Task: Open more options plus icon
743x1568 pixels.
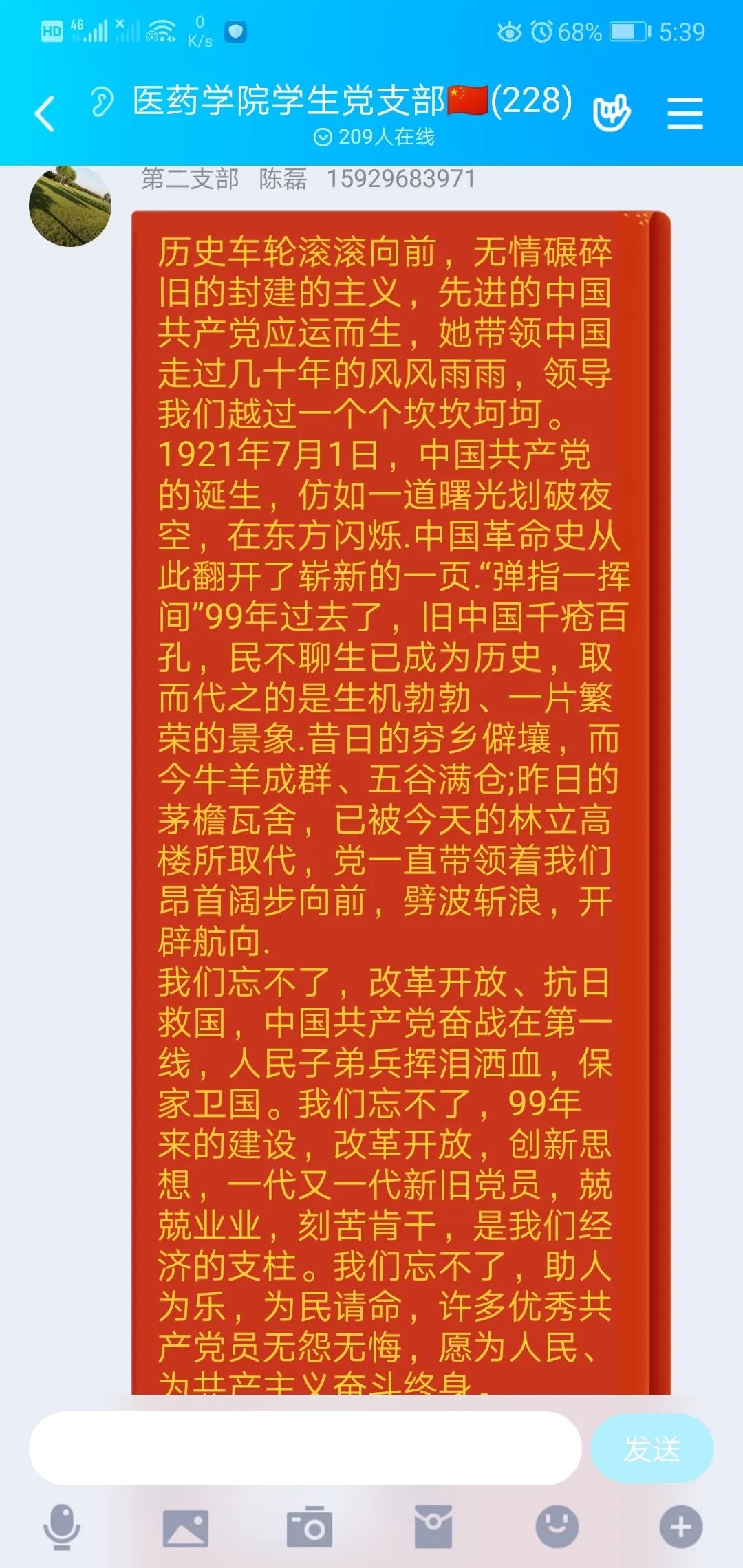Action: click(680, 1527)
